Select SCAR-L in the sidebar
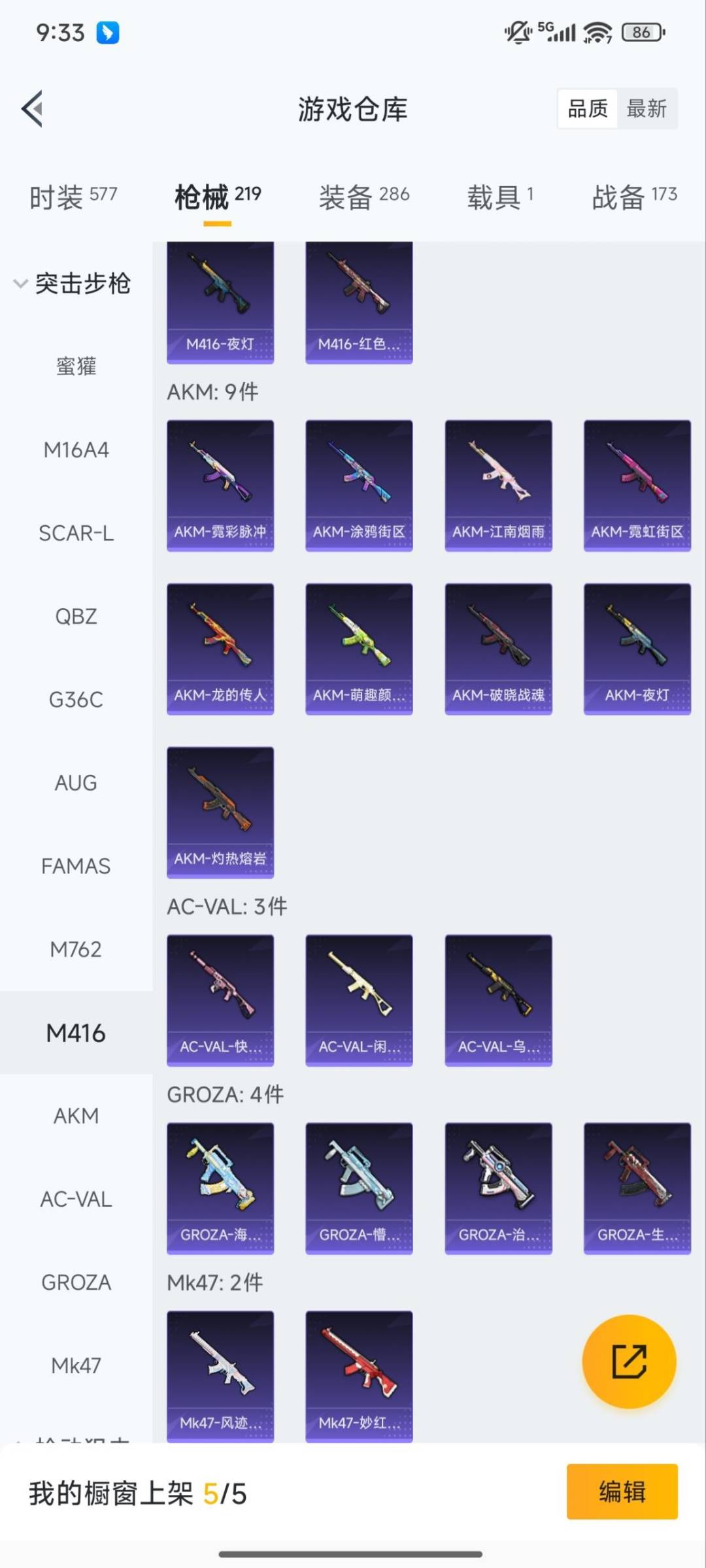Image resolution: width=706 pixels, height=1568 pixels. click(x=76, y=533)
